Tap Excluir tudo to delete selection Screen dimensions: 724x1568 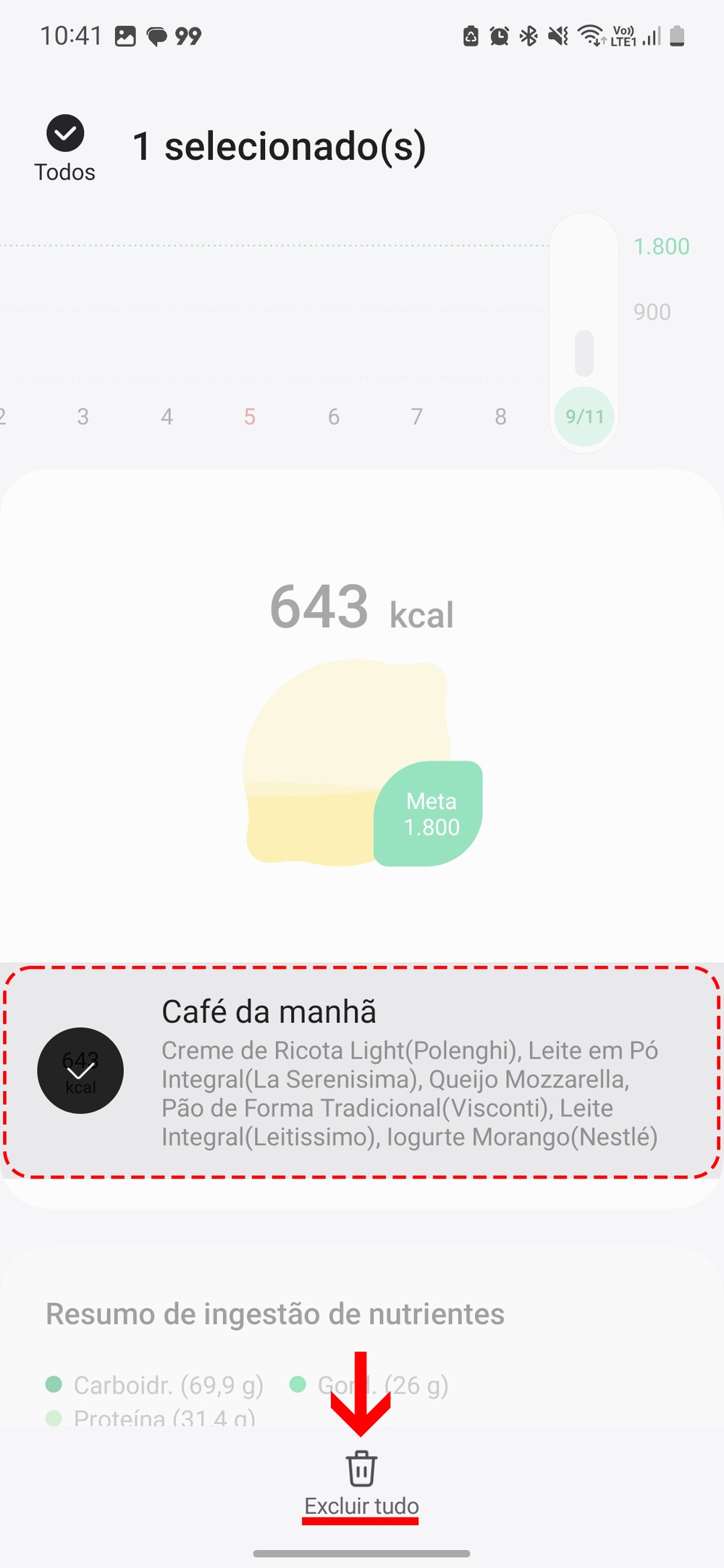[361, 1483]
